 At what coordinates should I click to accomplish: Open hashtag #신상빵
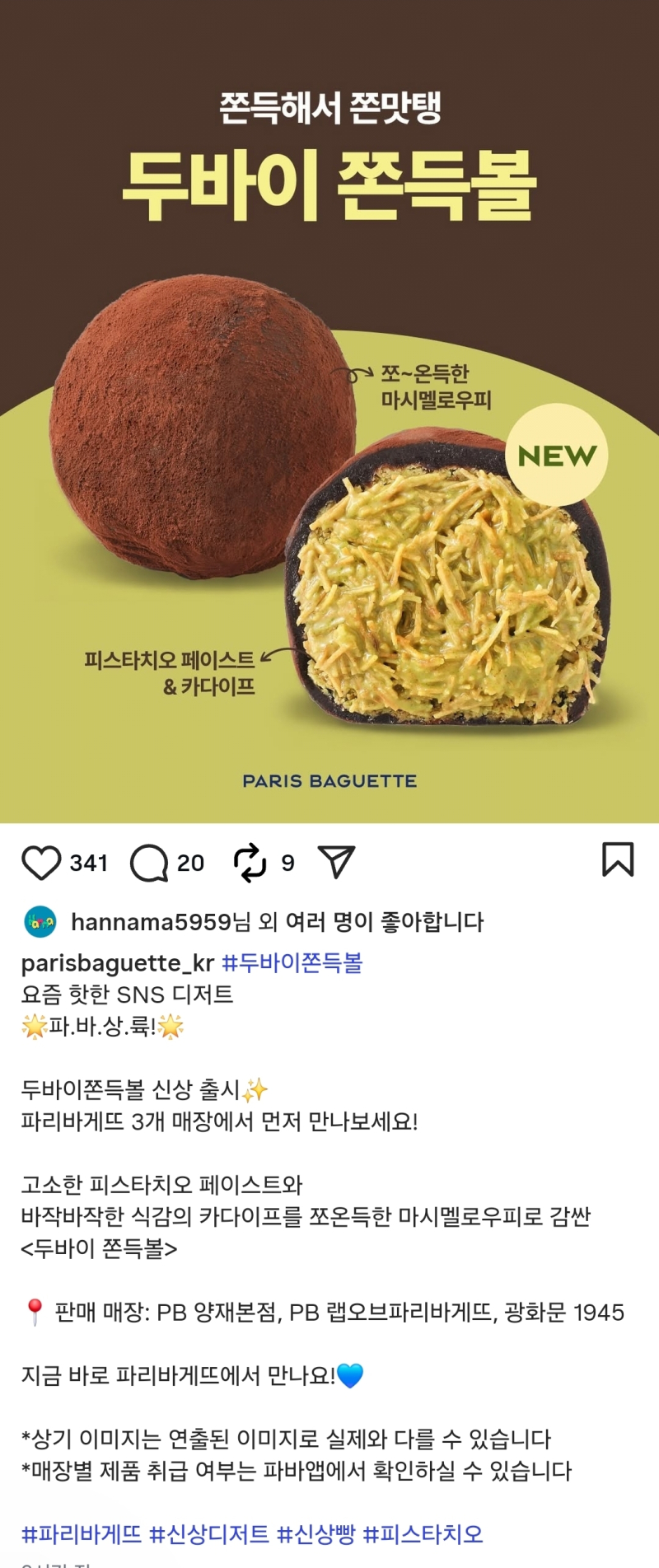(315, 1534)
